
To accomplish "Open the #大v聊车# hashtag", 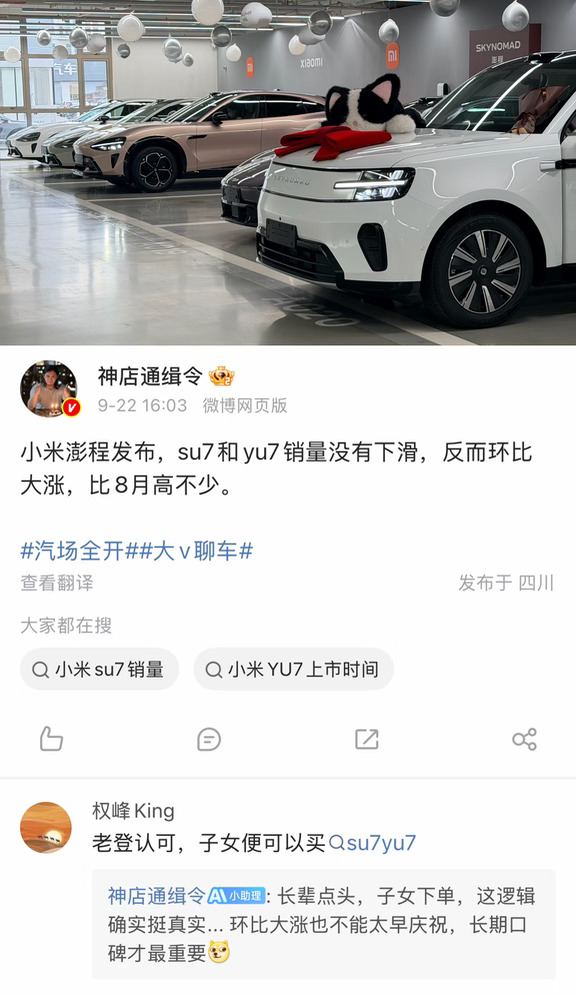I will (x=196, y=551).
